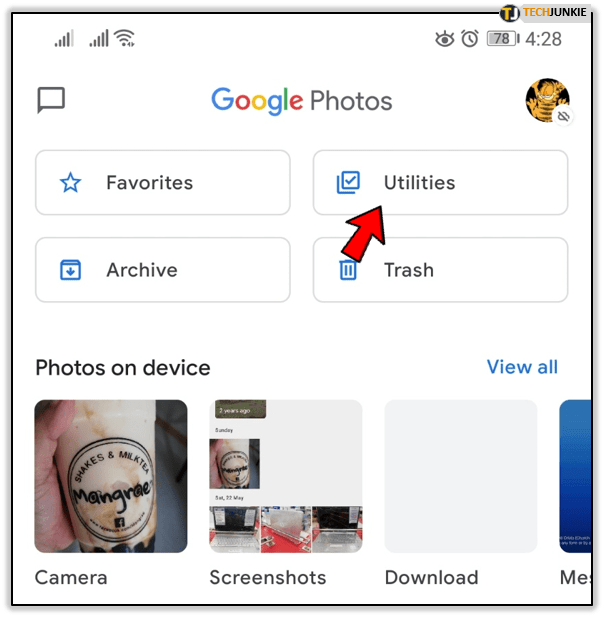Screen dimensions: 604x617
Task: Open Trash
Action: pyautogui.click(x=440, y=270)
